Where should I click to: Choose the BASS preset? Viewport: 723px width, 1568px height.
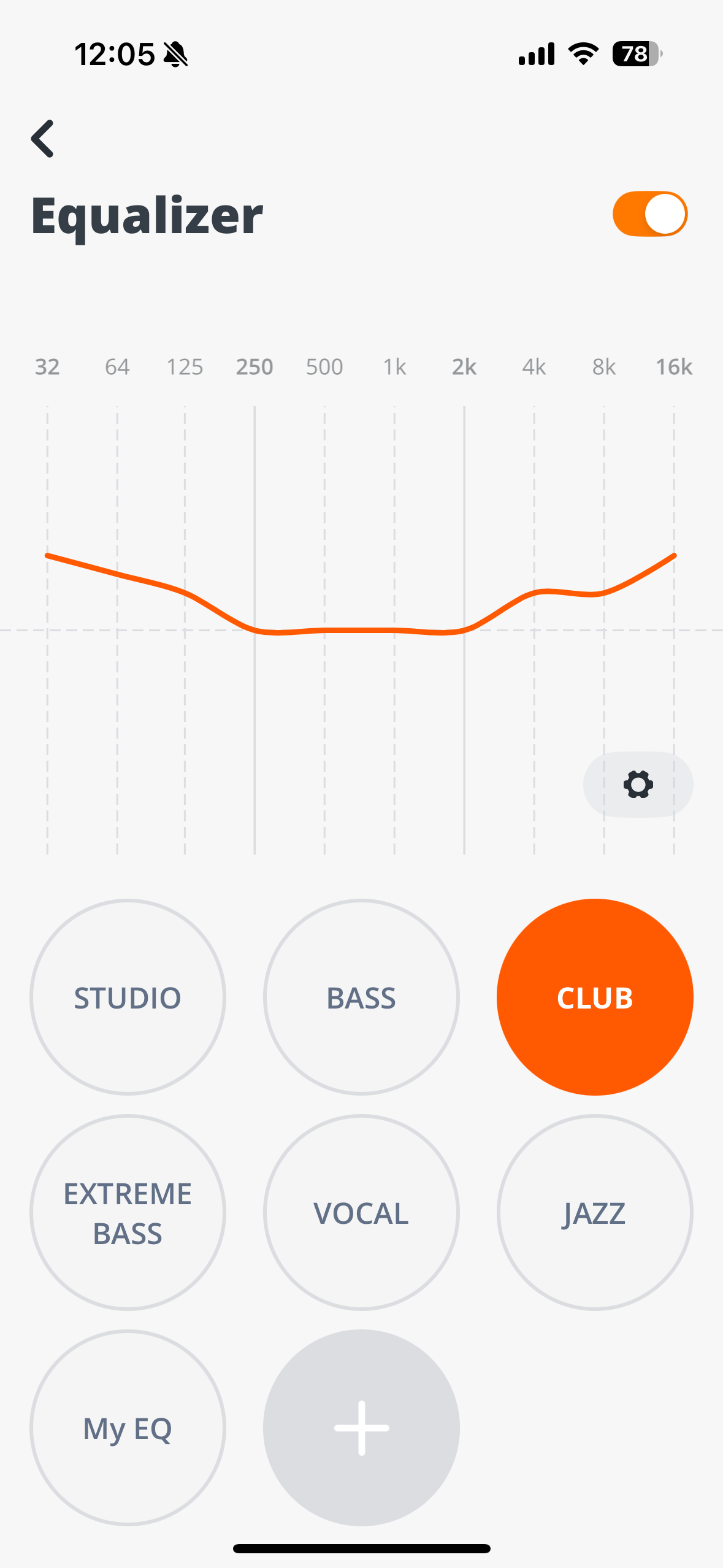tap(361, 997)
